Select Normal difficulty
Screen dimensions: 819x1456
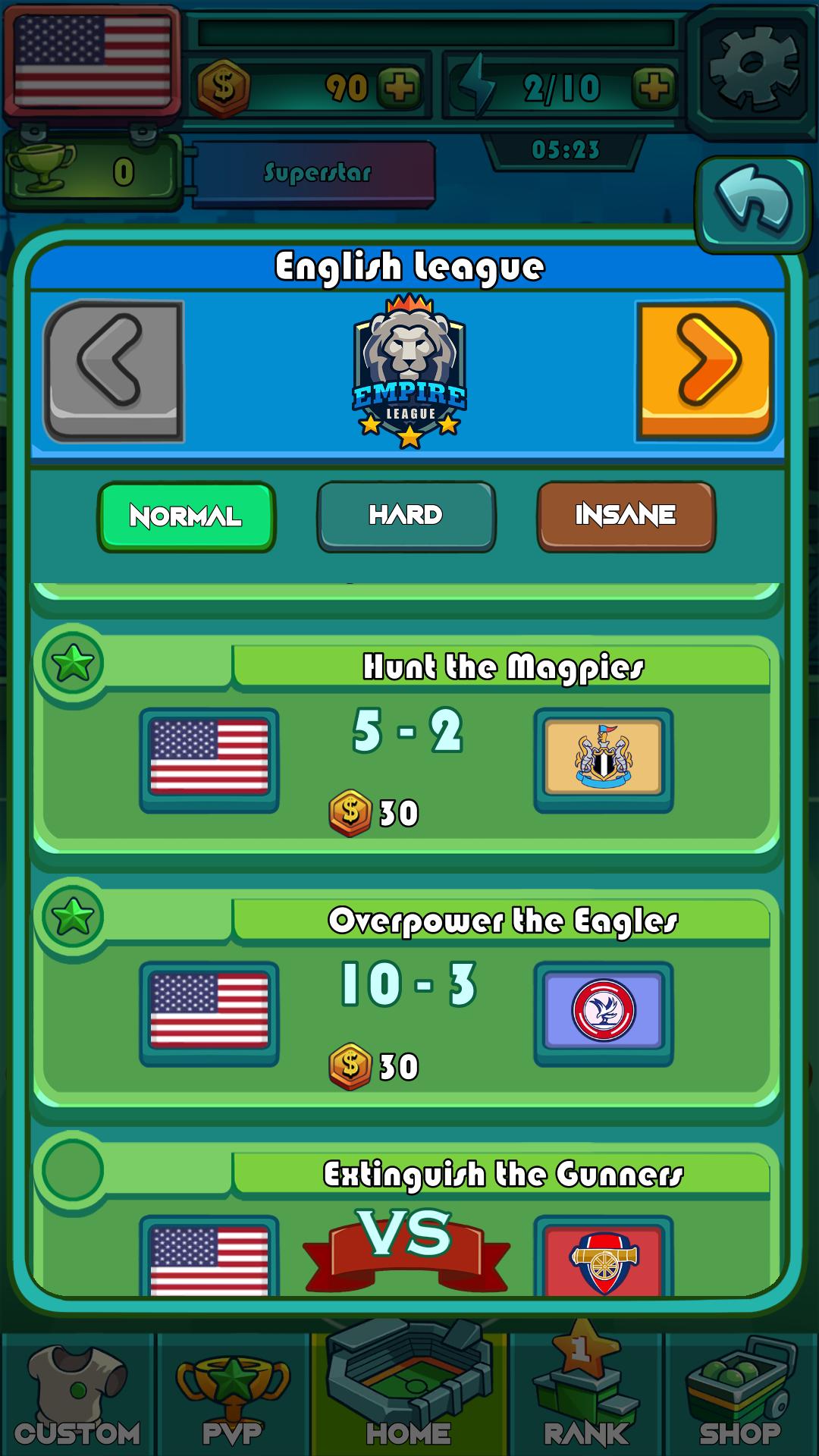tap(186, 516)
